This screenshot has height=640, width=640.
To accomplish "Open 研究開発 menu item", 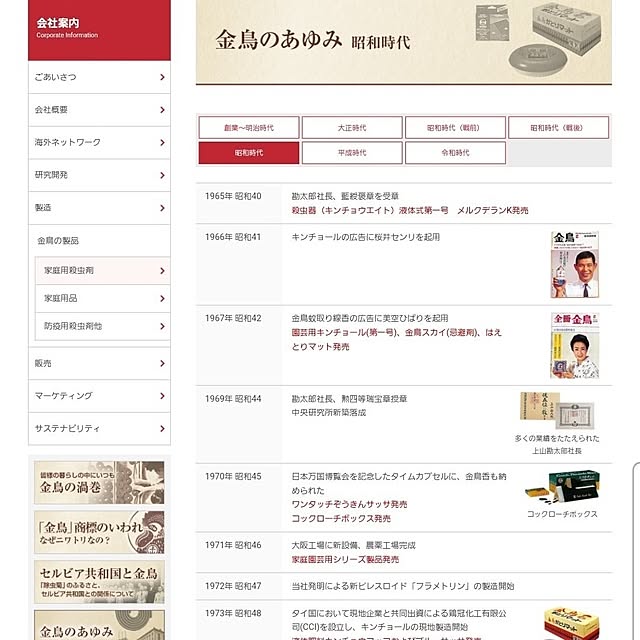I will pos(98,175).
